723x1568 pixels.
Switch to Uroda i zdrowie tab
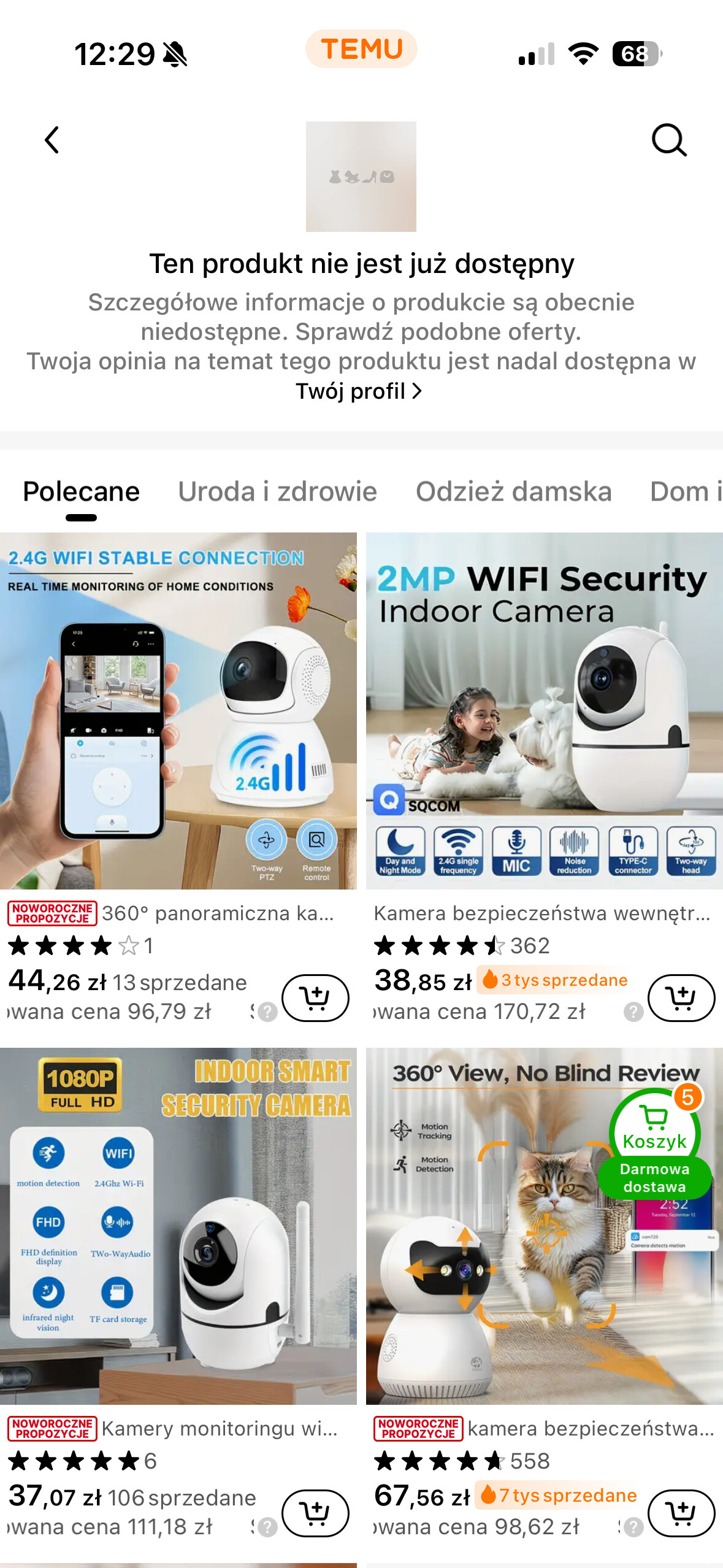coord(277,492)
